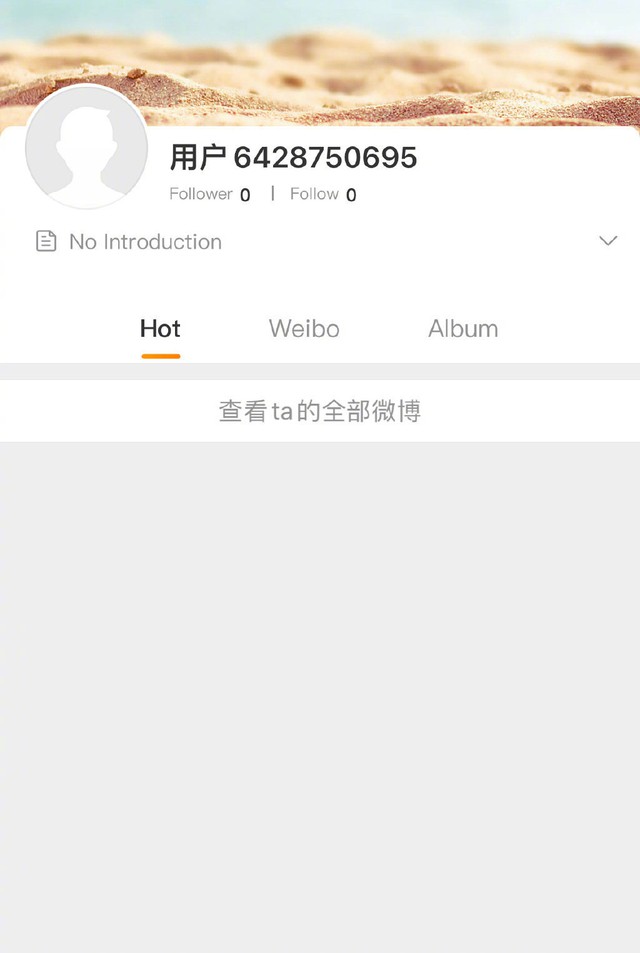Open the user's profile avatar

pyautogui.click(x=86, y=147)
